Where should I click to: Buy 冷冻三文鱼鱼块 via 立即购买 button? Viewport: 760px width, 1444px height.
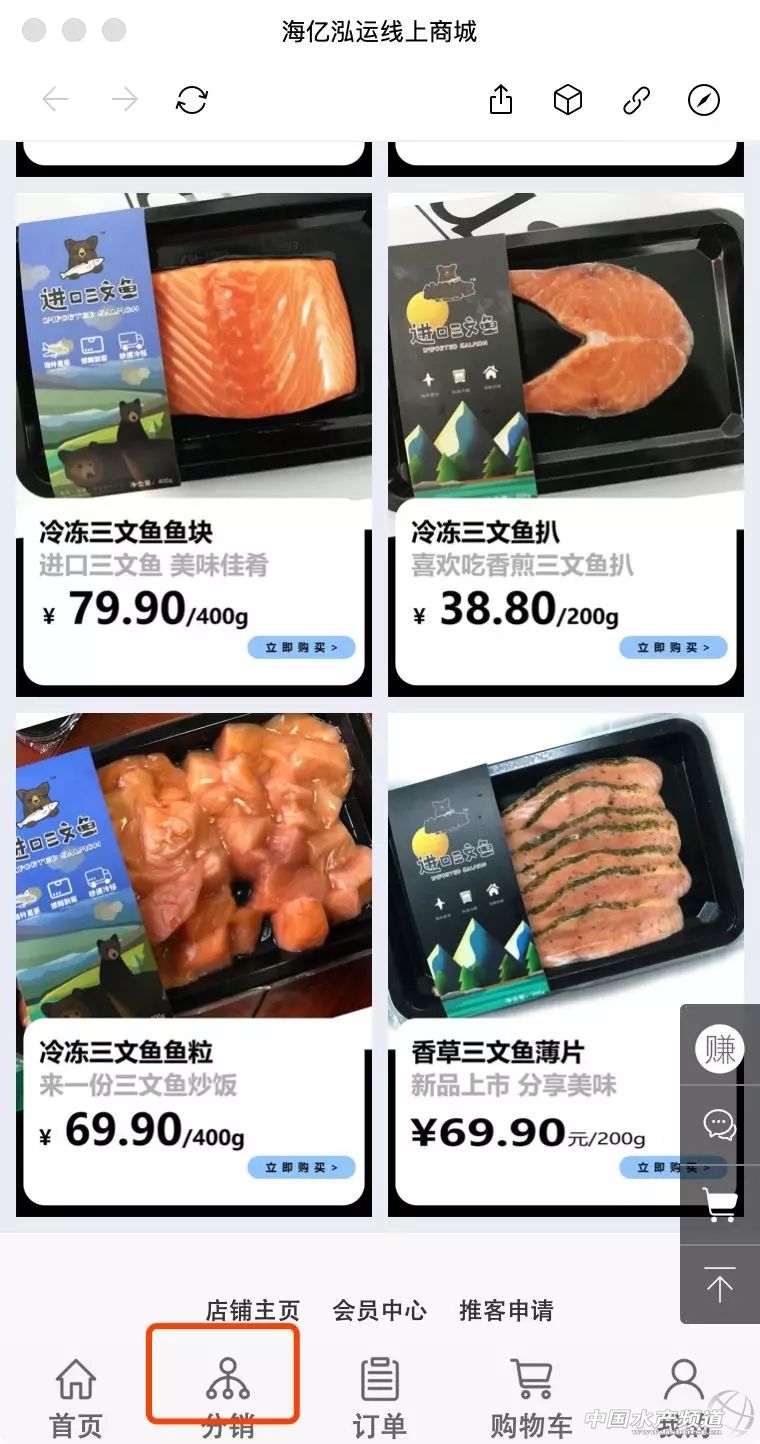pyautogui.click(x=301, y=648)
